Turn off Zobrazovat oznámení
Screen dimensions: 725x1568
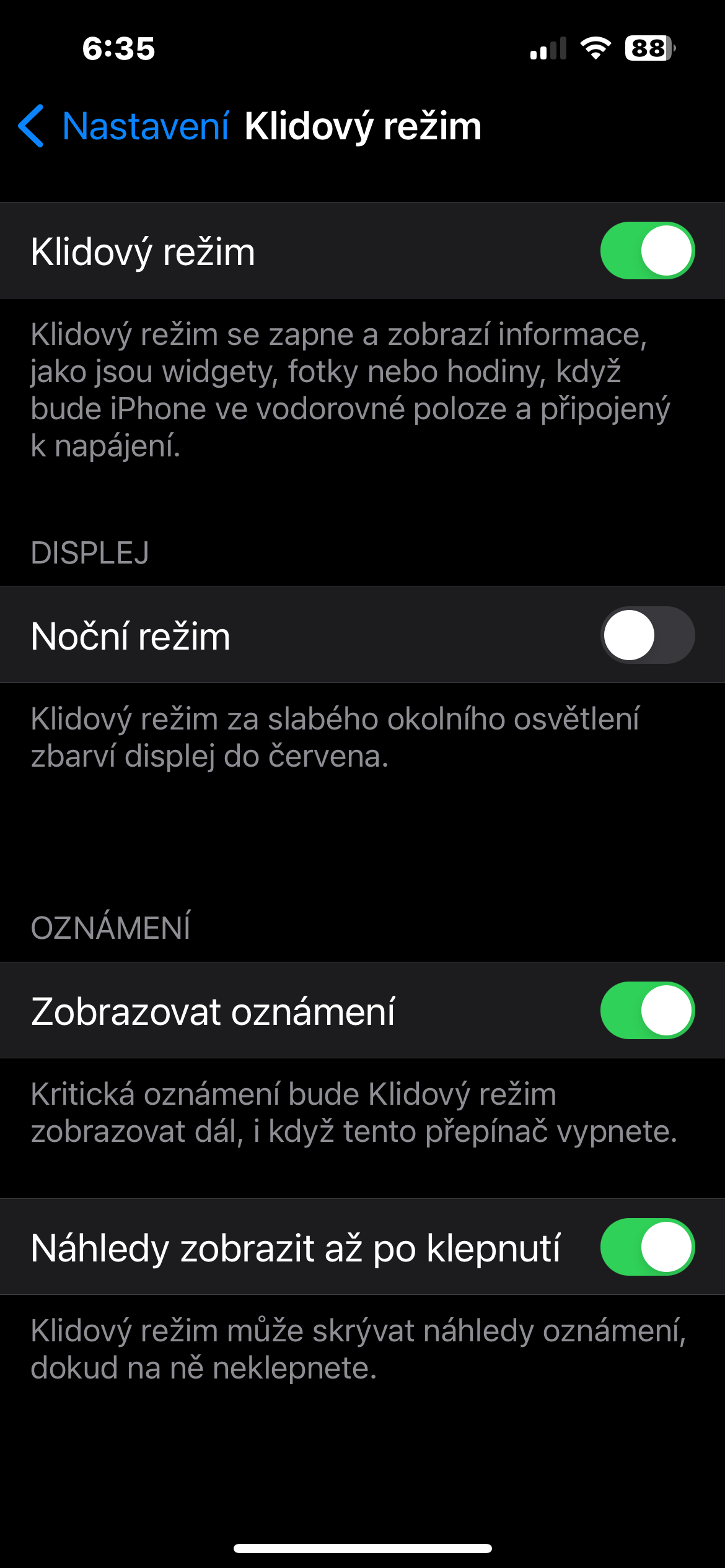point(647,1011)
